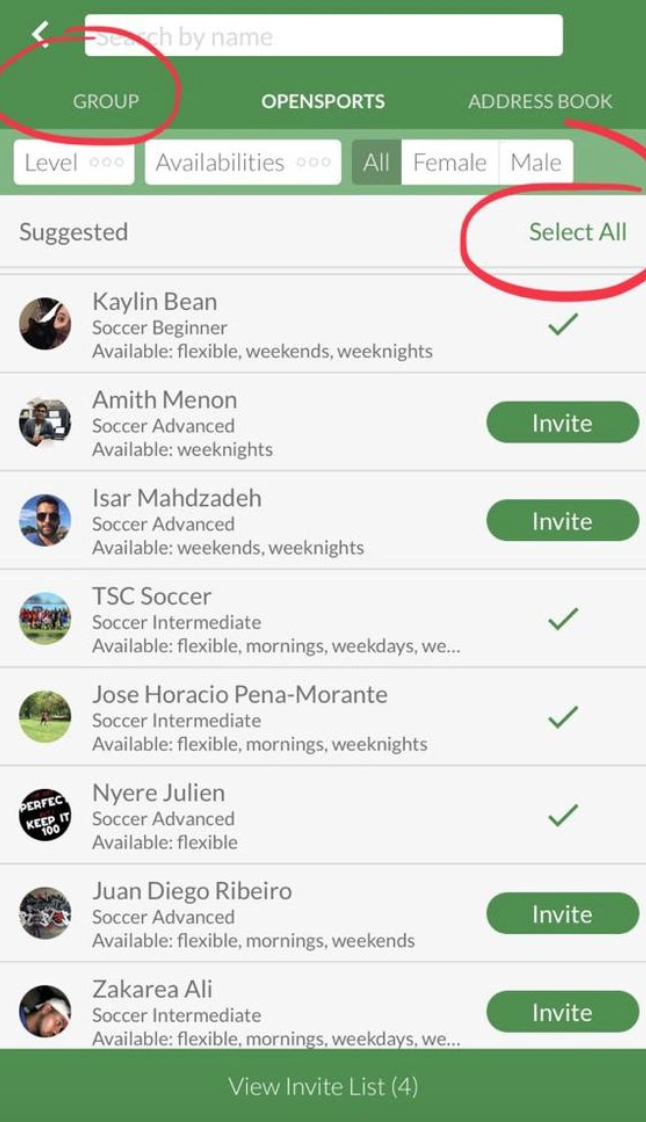The height and width of the screenshot is (1122, 646).
Task: Open View Invite List (4)
Action: coord(323,1086)
